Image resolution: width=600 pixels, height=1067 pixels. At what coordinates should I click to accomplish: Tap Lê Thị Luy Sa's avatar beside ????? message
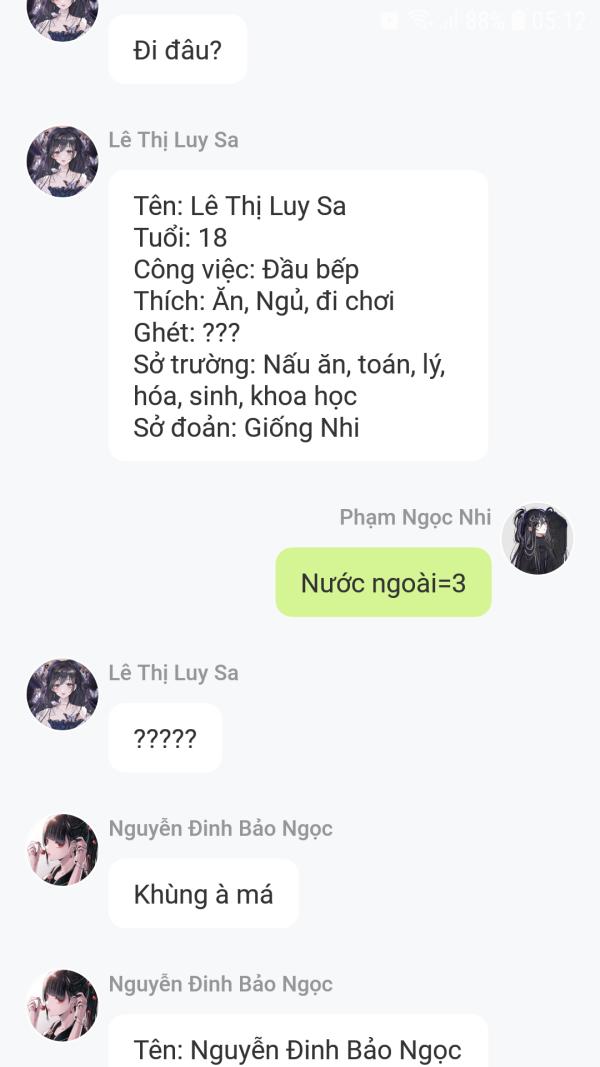[62, 694]
